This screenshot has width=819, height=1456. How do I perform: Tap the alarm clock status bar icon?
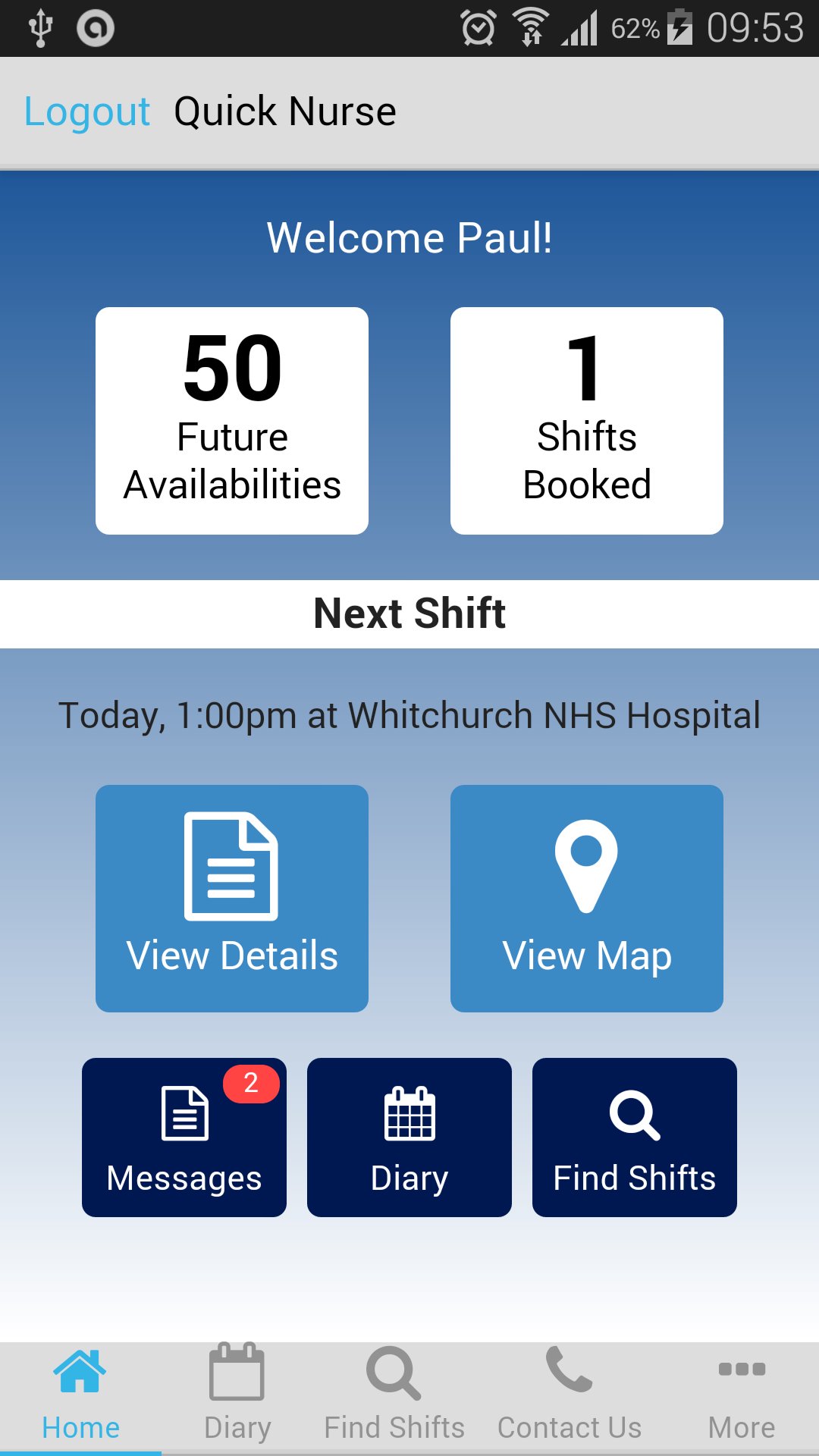pyautogui.click(x=479, y=27)
